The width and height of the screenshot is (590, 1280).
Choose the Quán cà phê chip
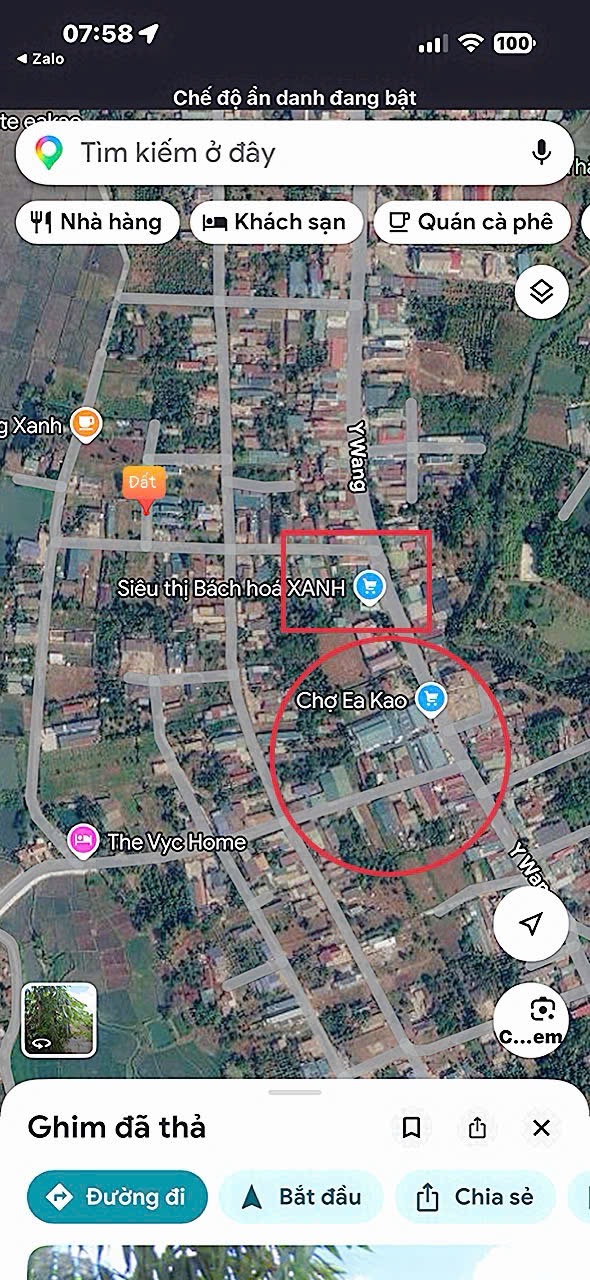[472, 222]
